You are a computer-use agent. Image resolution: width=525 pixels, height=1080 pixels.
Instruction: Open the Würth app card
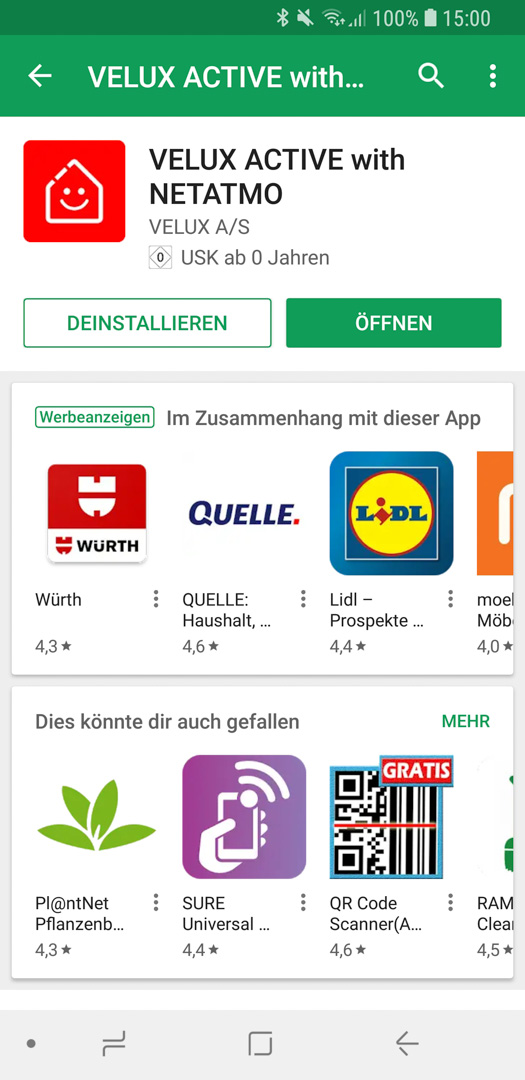click(96, 551)
